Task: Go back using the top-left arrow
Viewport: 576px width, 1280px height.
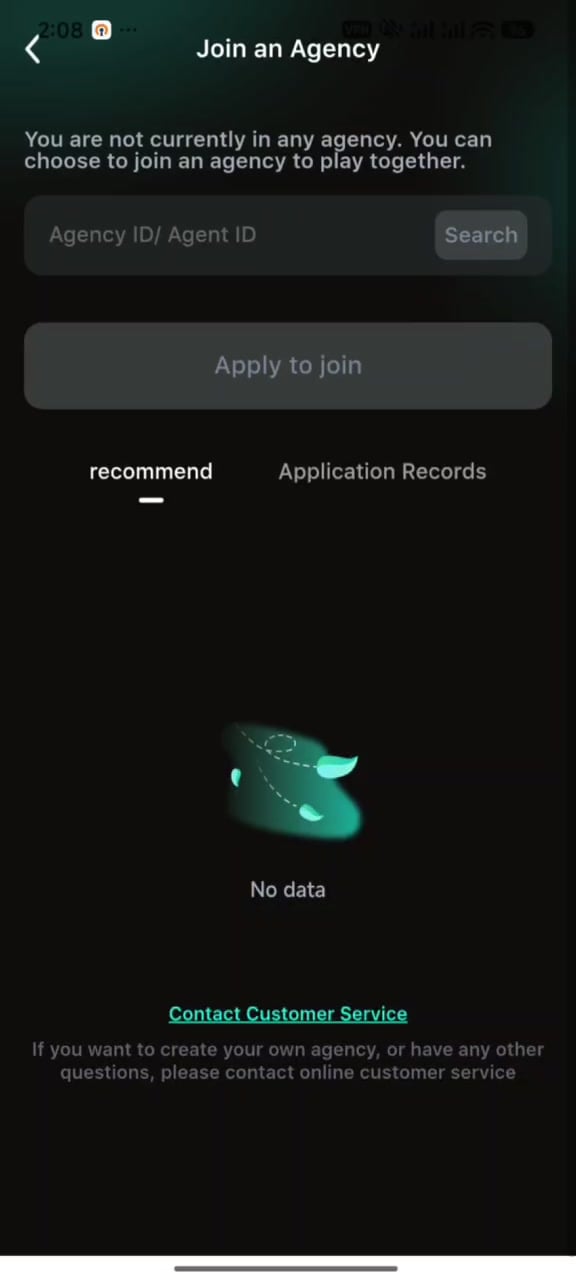Action: pos(33,48)
